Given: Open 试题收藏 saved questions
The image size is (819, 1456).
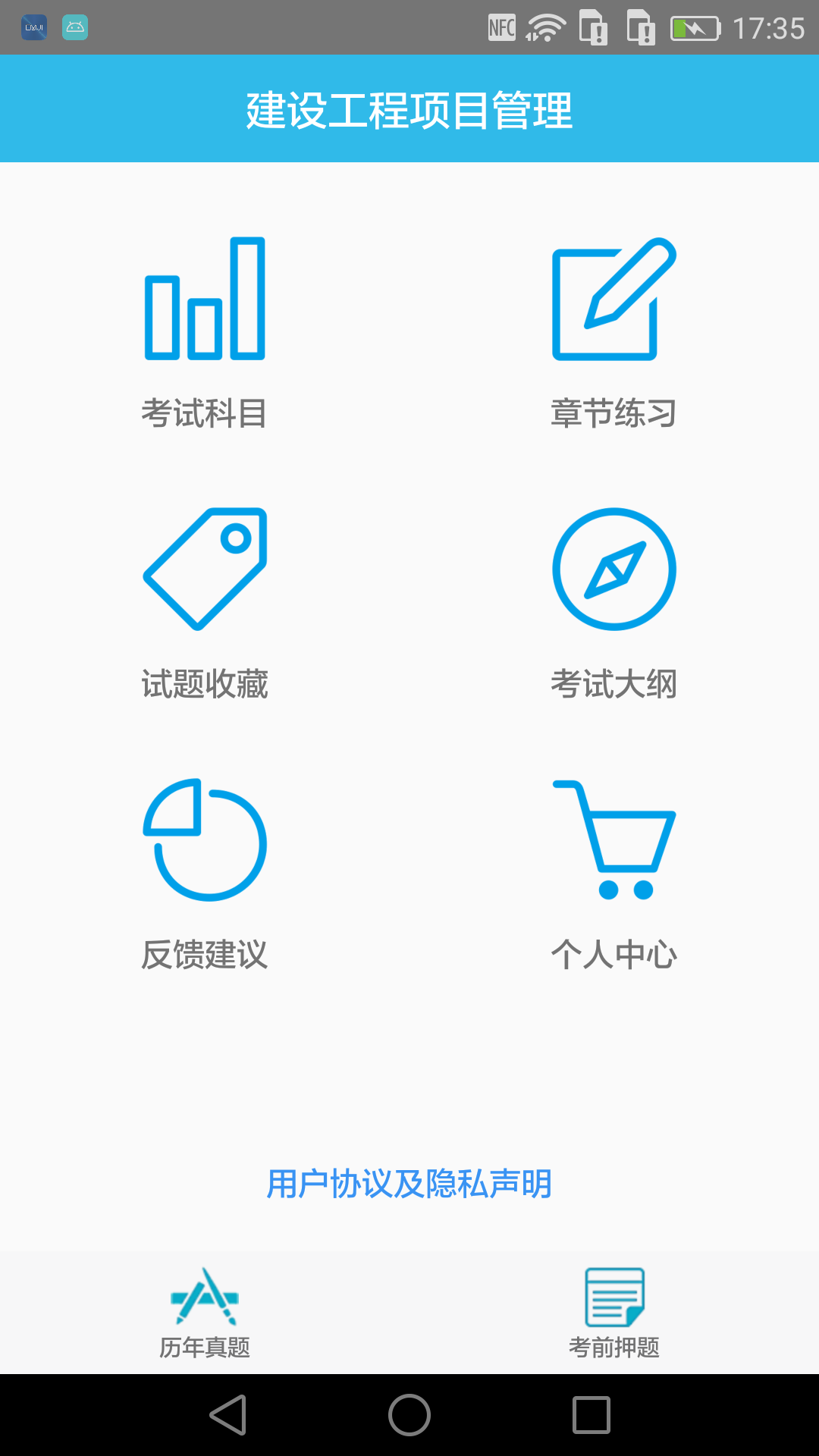Looking at the screenshot, I should point(205,604).
